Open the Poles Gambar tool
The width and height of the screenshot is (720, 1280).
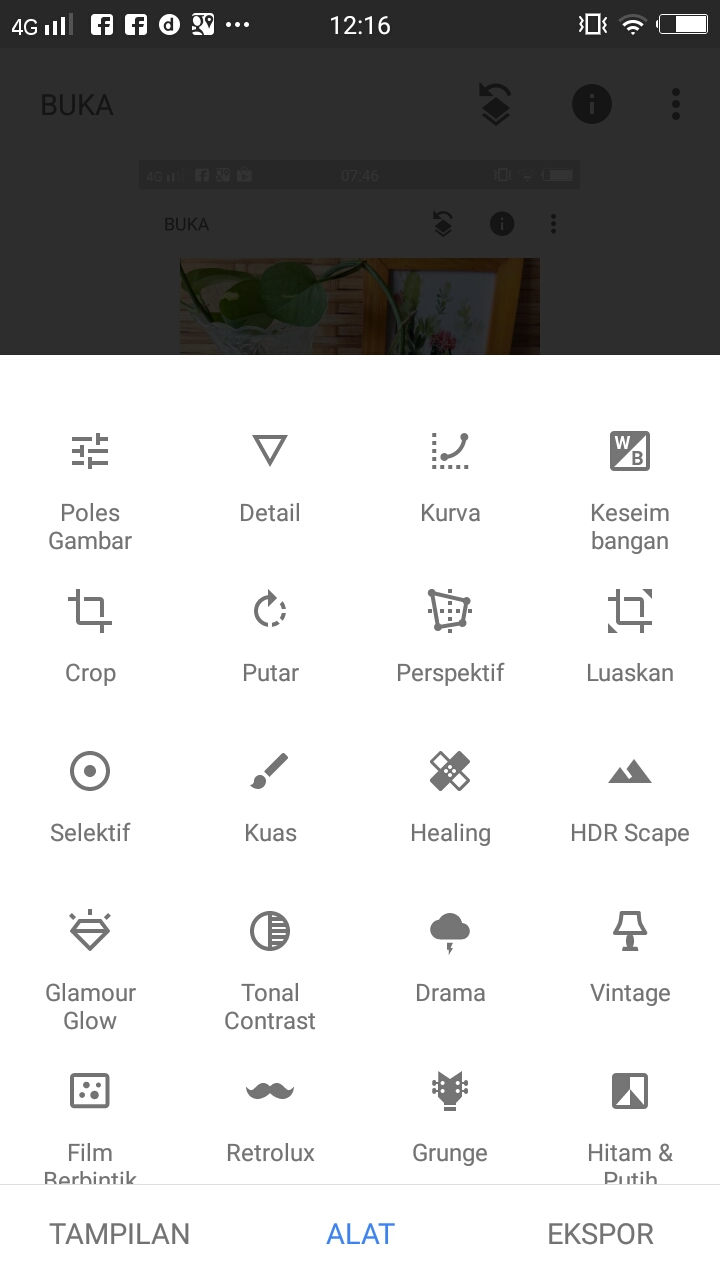[90, 490]
